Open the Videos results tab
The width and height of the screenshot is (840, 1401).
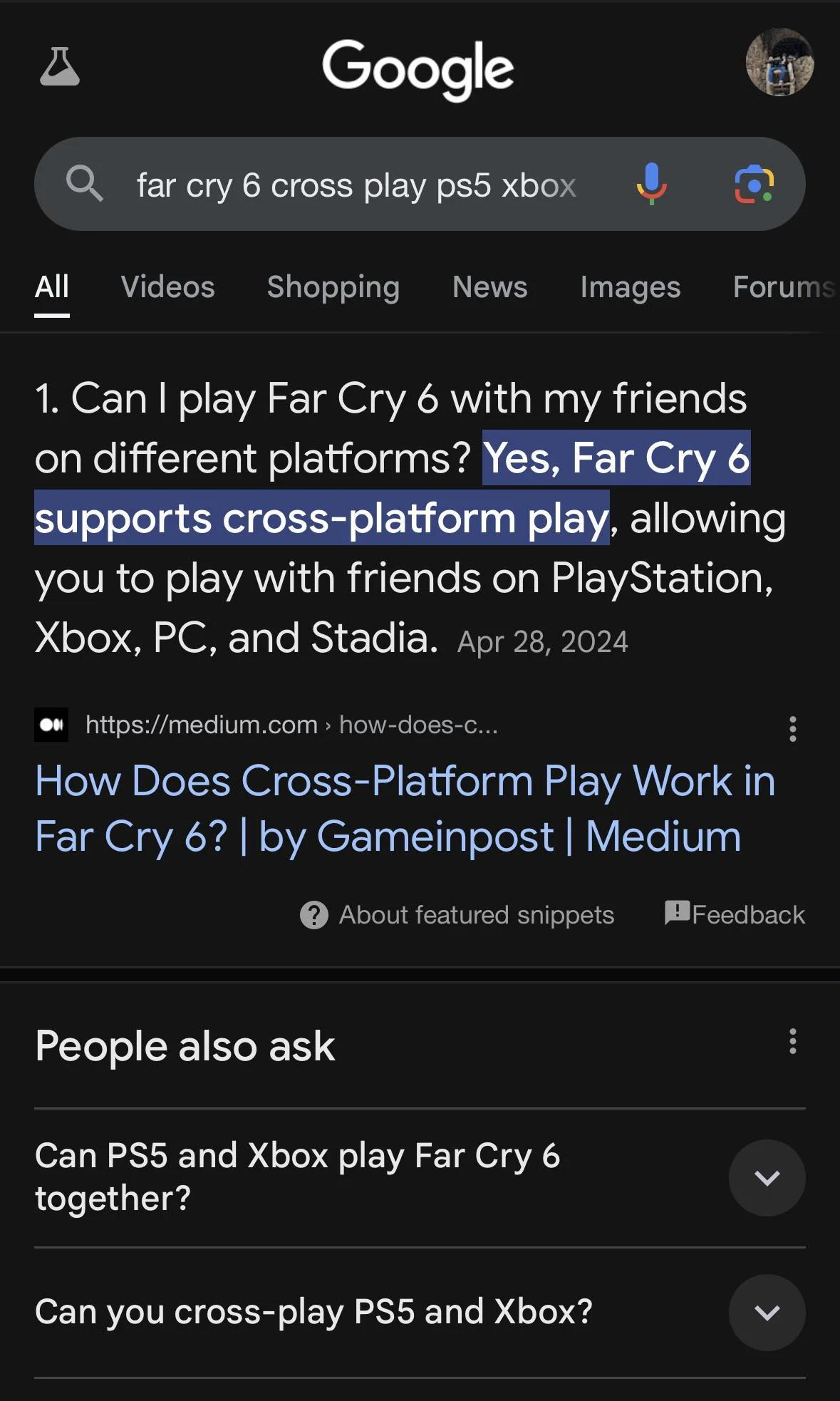(x=167, y=287)
